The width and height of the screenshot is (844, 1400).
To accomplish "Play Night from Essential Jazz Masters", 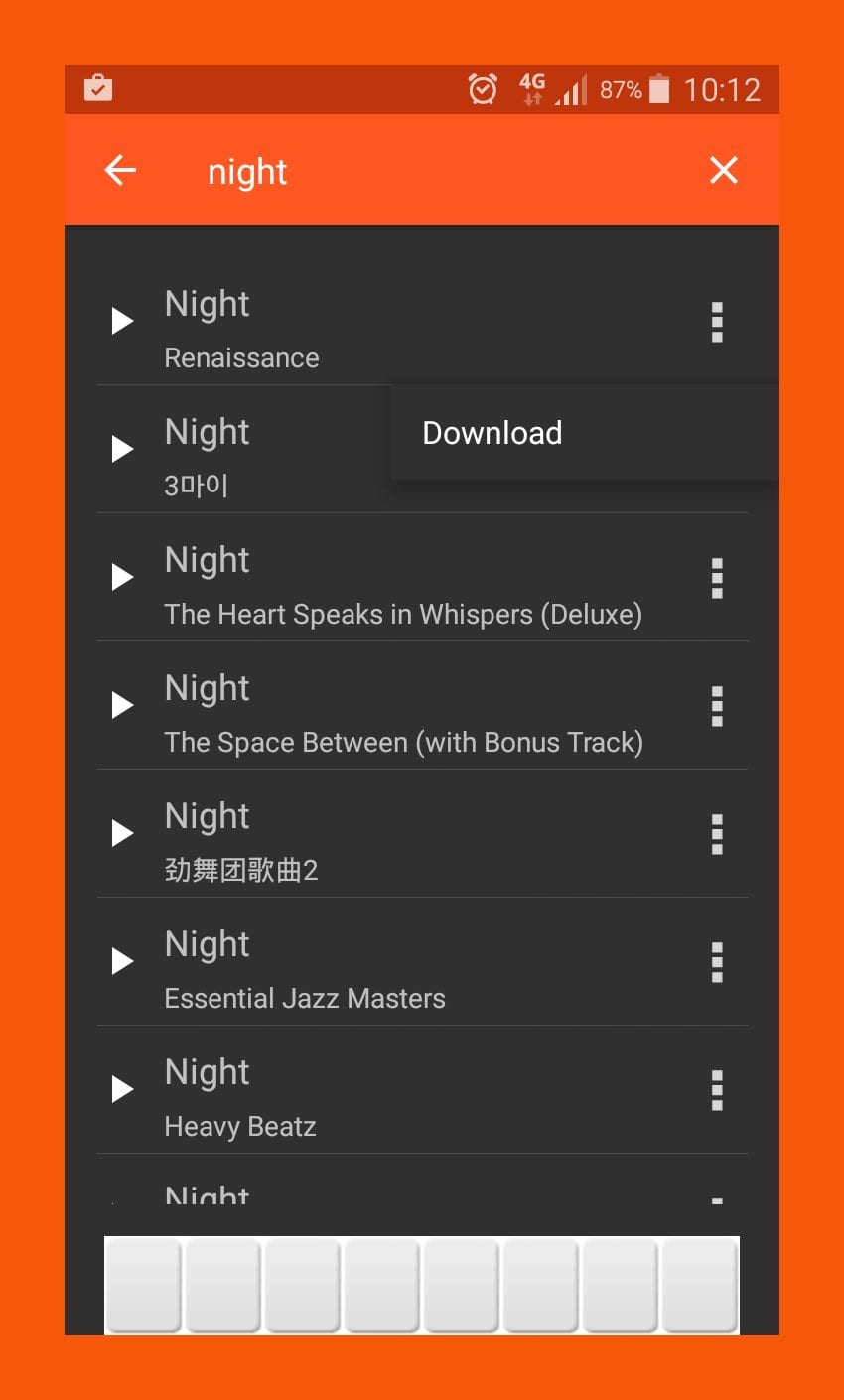I will 122,961.
